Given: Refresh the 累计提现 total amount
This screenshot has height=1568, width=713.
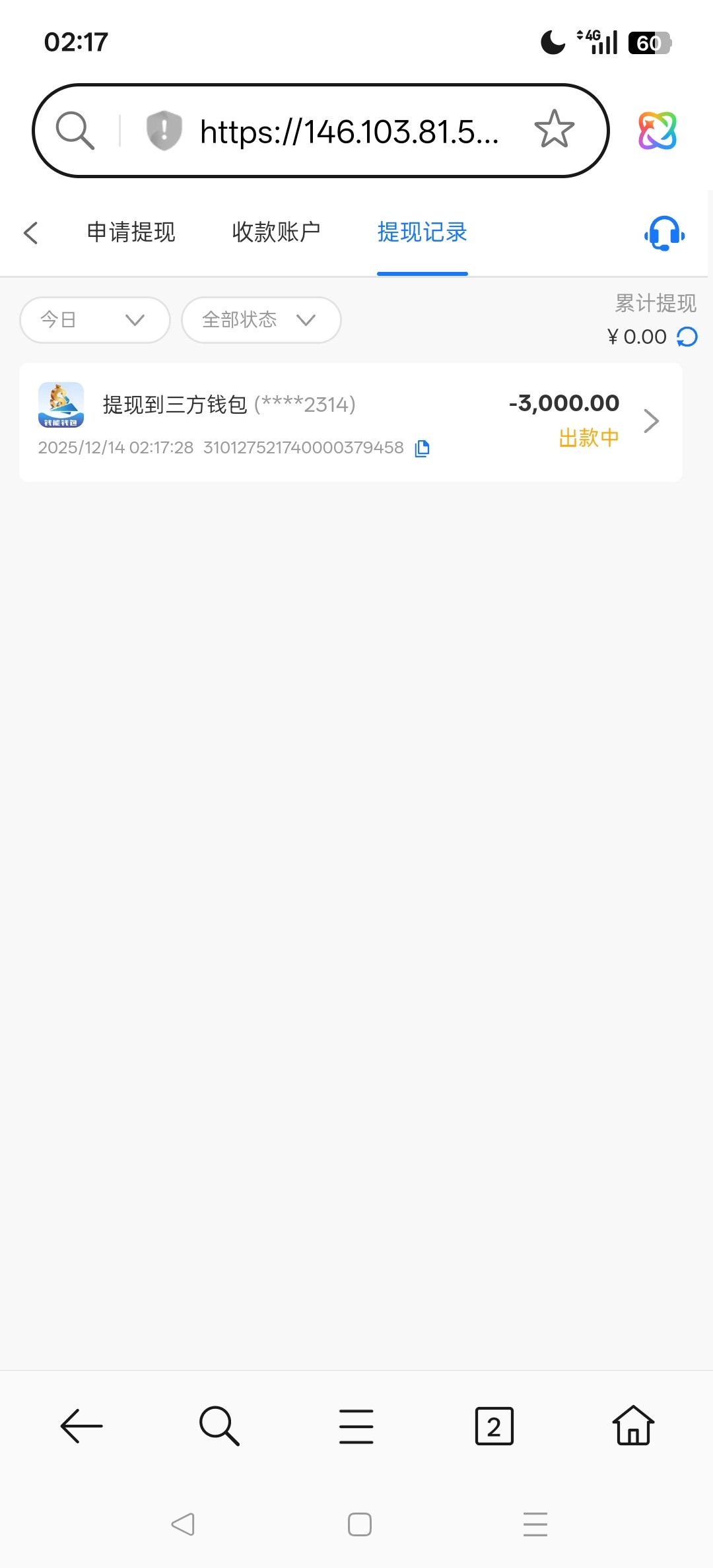Looking at the screenshot, I should pyautogui.click(x=687, y=337).
